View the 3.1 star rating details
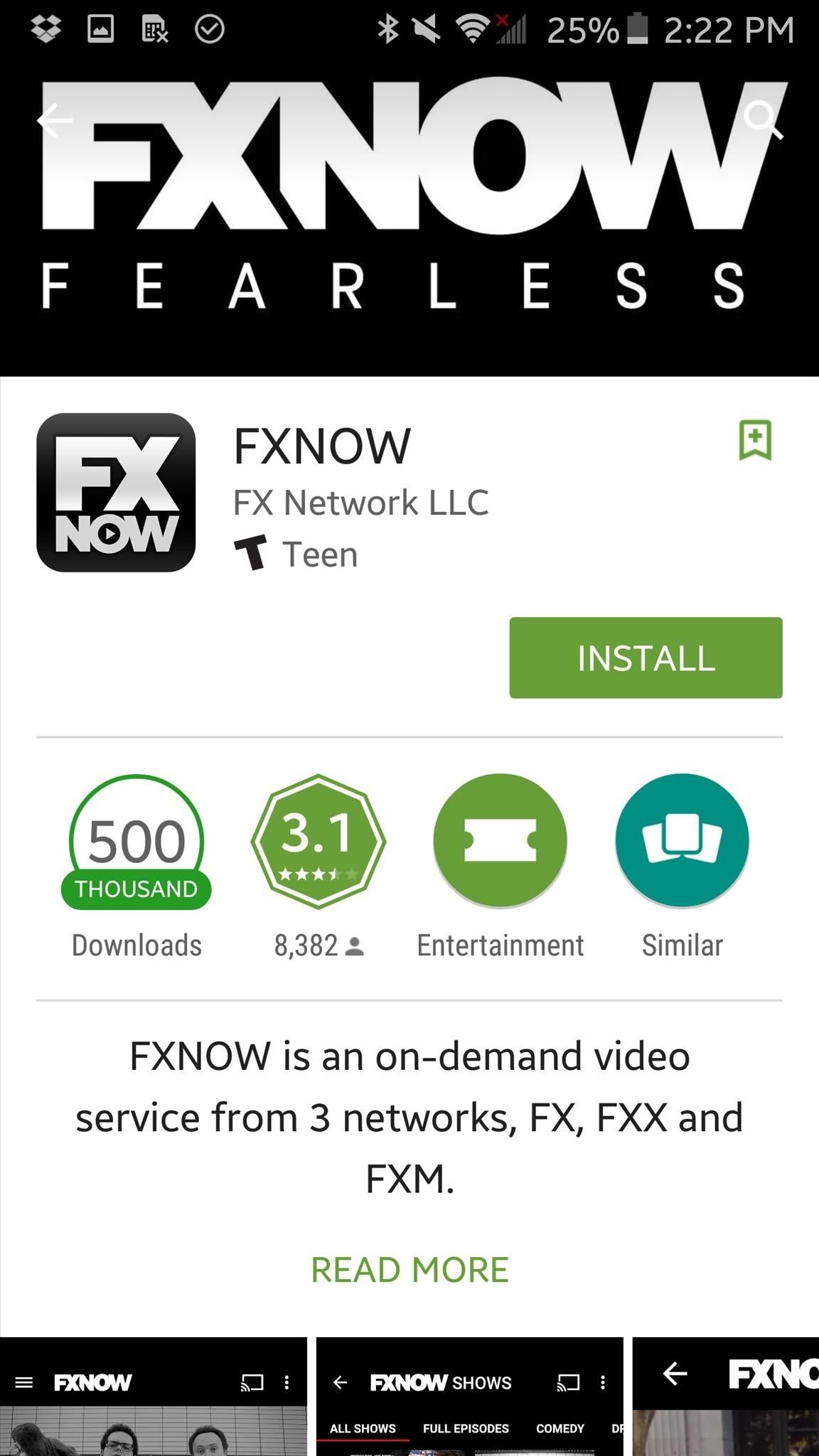819x1456 pixels. point(318,842)
